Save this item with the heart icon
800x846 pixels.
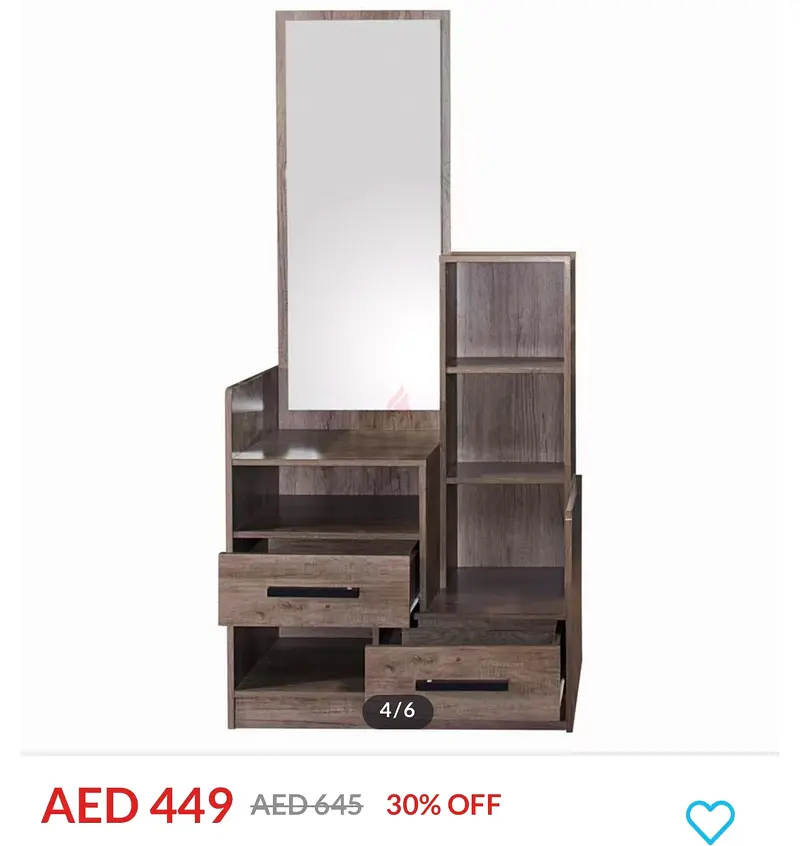tap(710, 821)
